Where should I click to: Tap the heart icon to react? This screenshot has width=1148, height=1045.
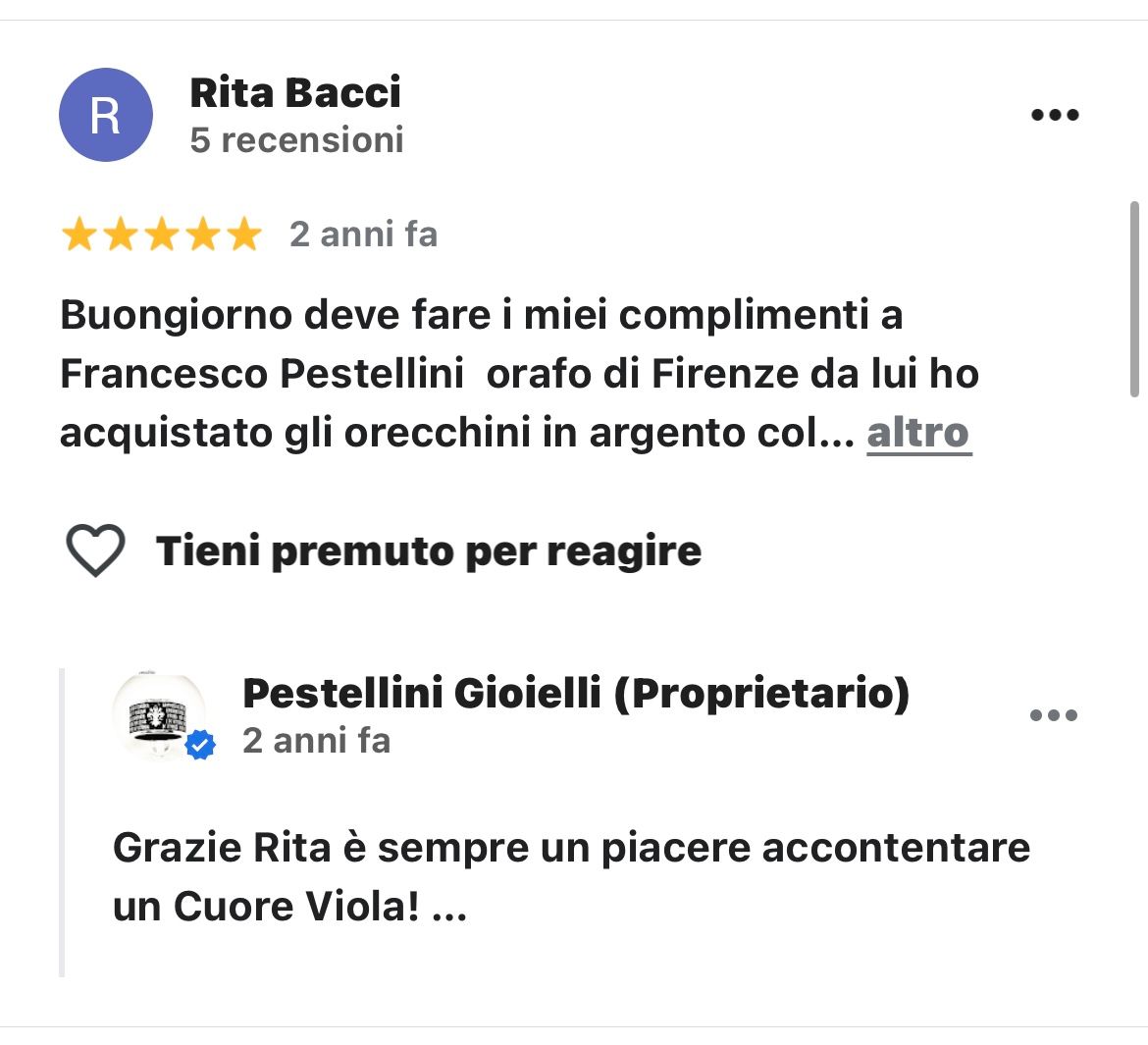click(x=95, y=550)
